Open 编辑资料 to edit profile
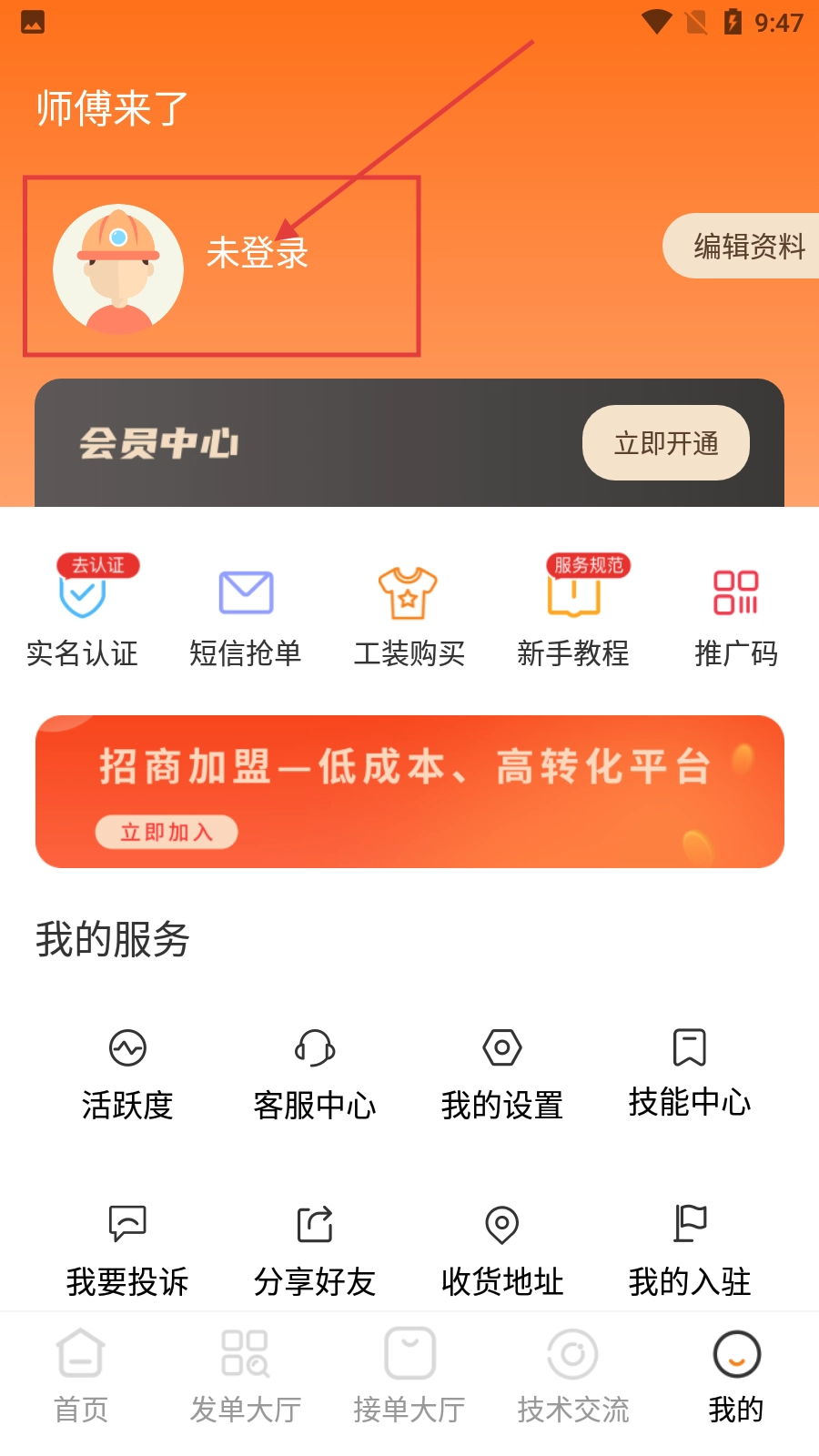The height and width of the screenshot is (1456, 819). (746, 246)
